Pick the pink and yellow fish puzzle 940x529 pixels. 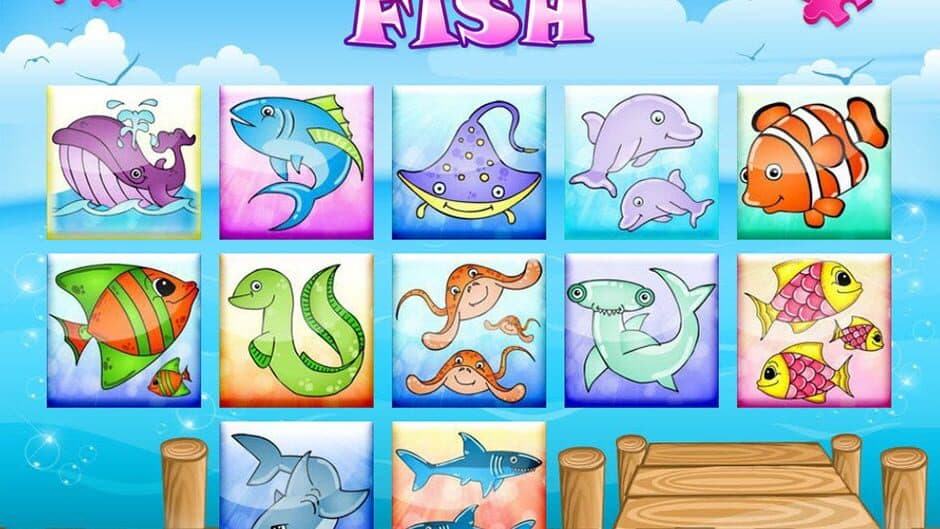click(813, 330)
